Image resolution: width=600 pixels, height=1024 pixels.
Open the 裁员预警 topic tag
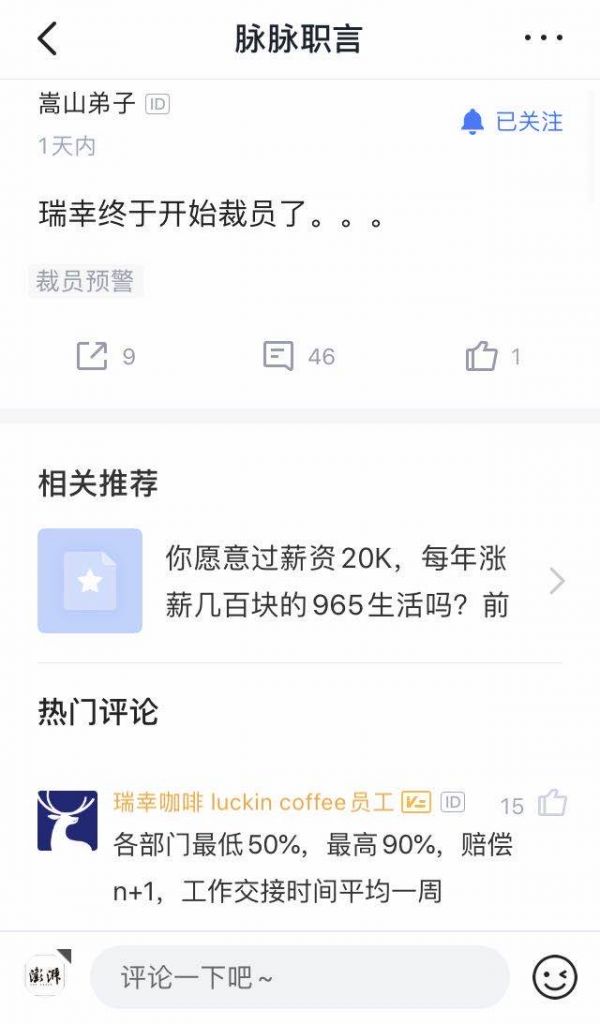tap(85, 281)
